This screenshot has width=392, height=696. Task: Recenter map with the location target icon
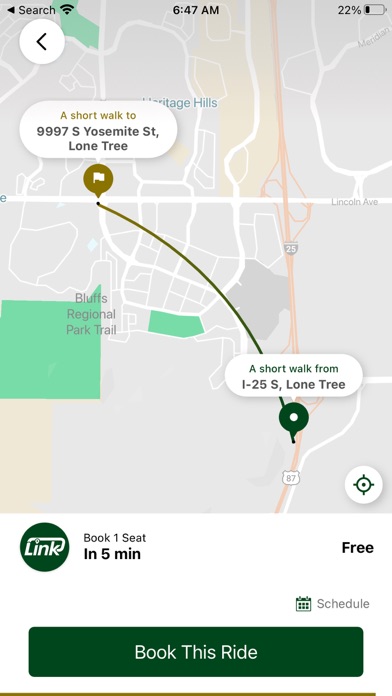click(x=364, y=485)
